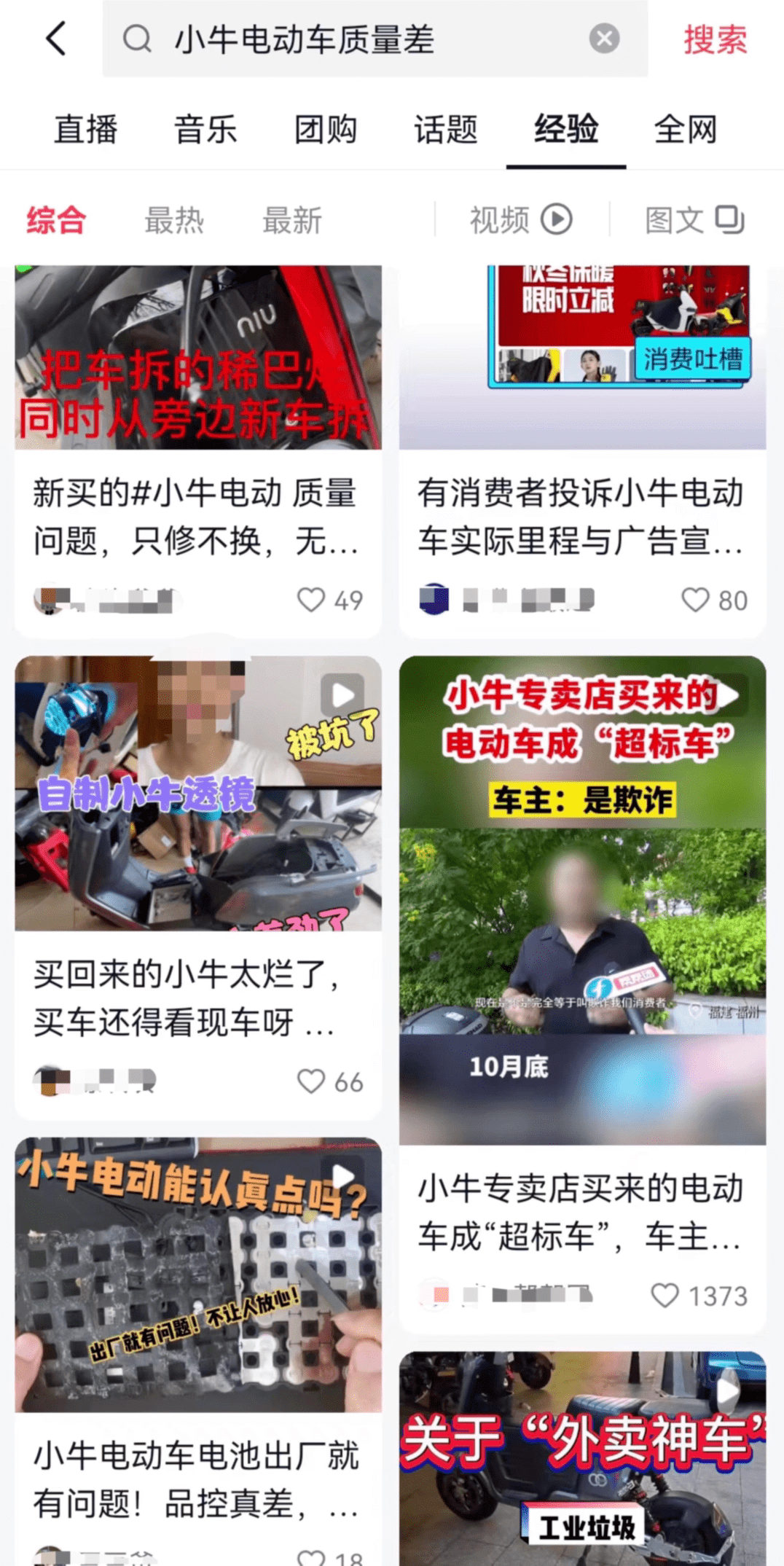Select the 话题 tab

(x=446, y=130)
